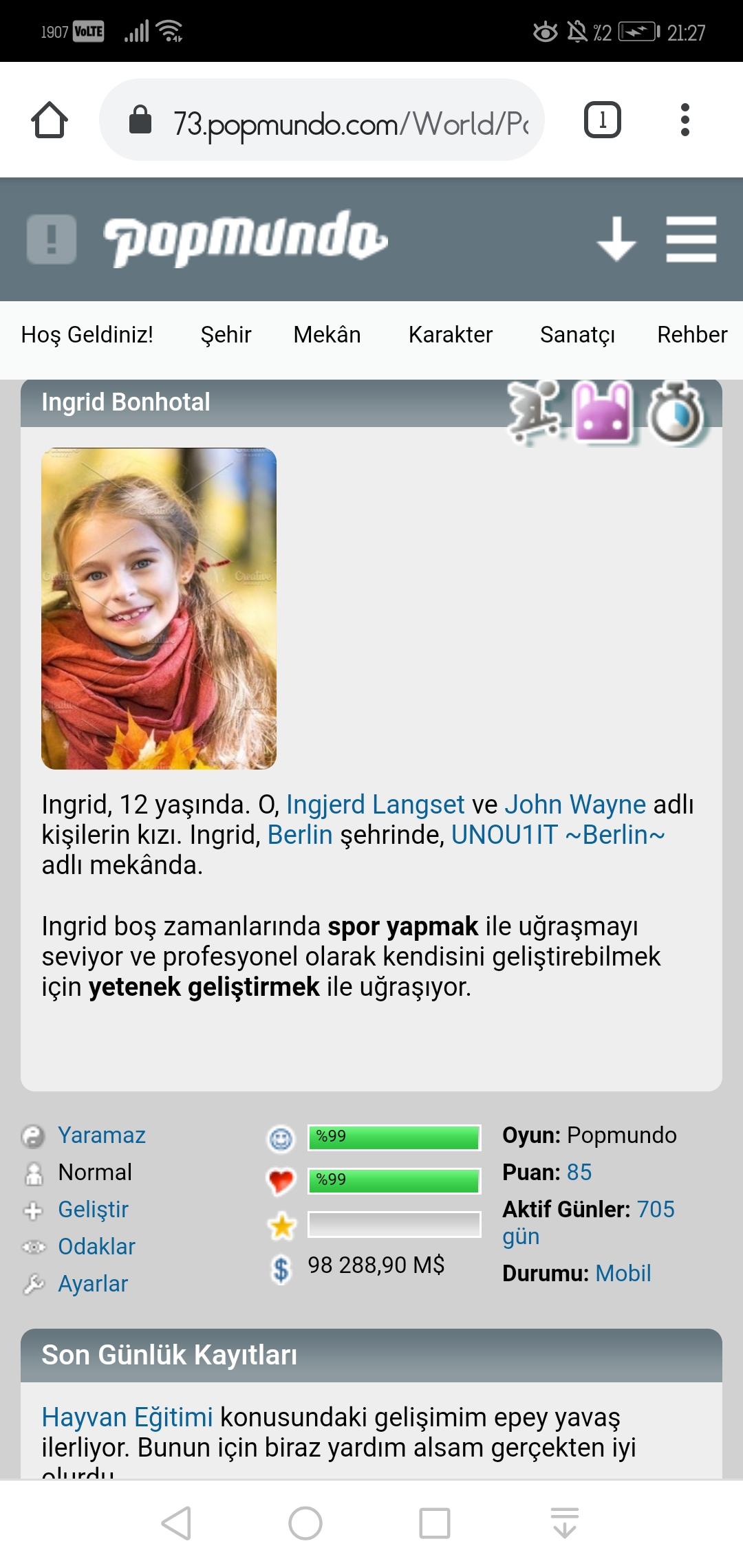Open the browser tab switcher
This screenshot has width=743, height=1568.
click(x=603, y=120)
